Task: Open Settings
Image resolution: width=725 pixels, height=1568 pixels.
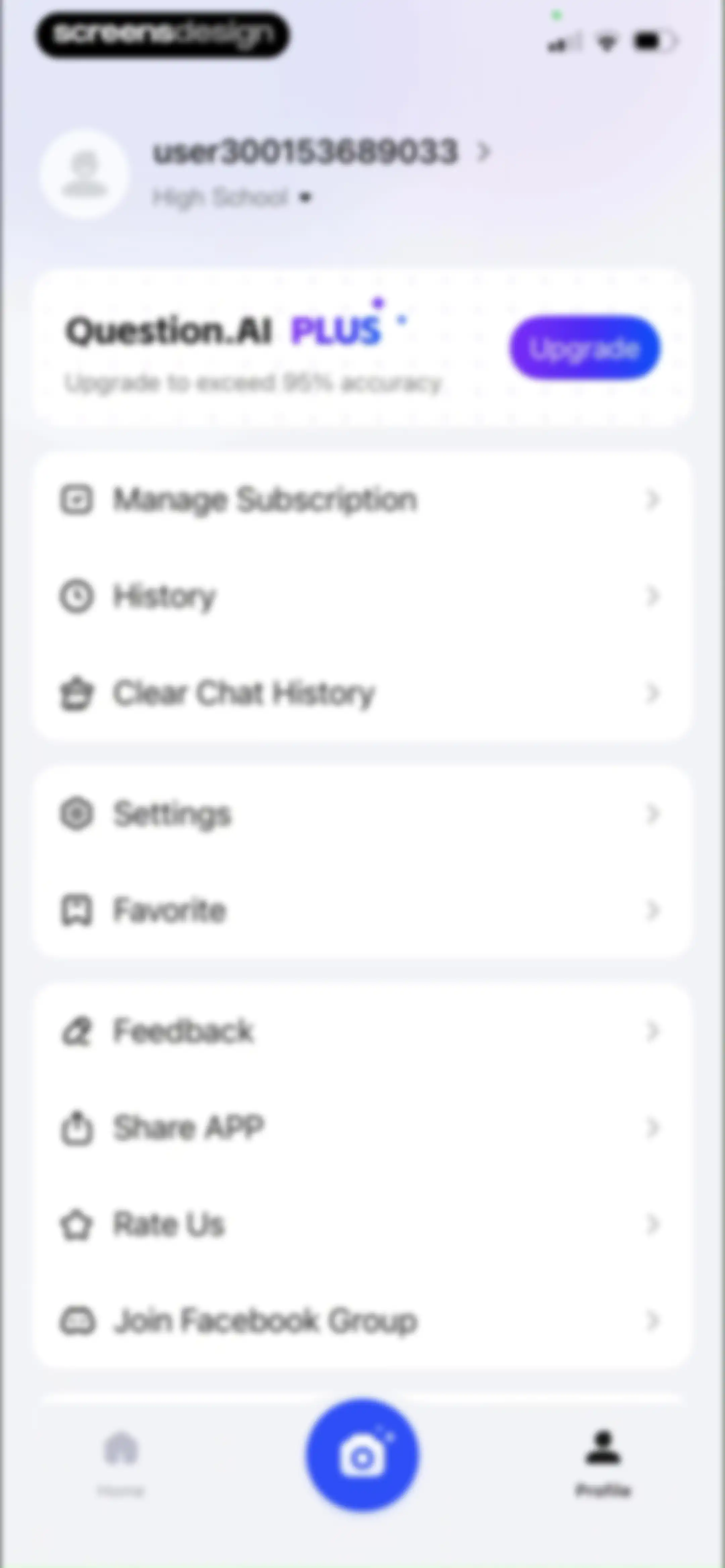Action: click(362, 814)
